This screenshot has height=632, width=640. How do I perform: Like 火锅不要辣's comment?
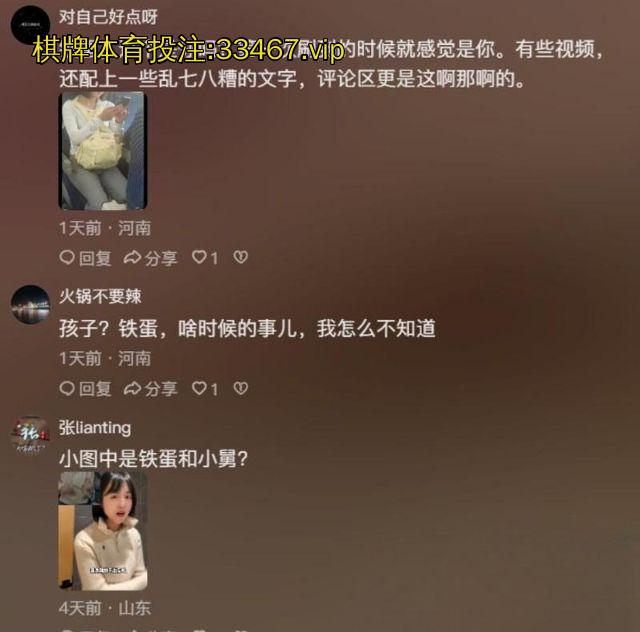[x=204, y=388]
